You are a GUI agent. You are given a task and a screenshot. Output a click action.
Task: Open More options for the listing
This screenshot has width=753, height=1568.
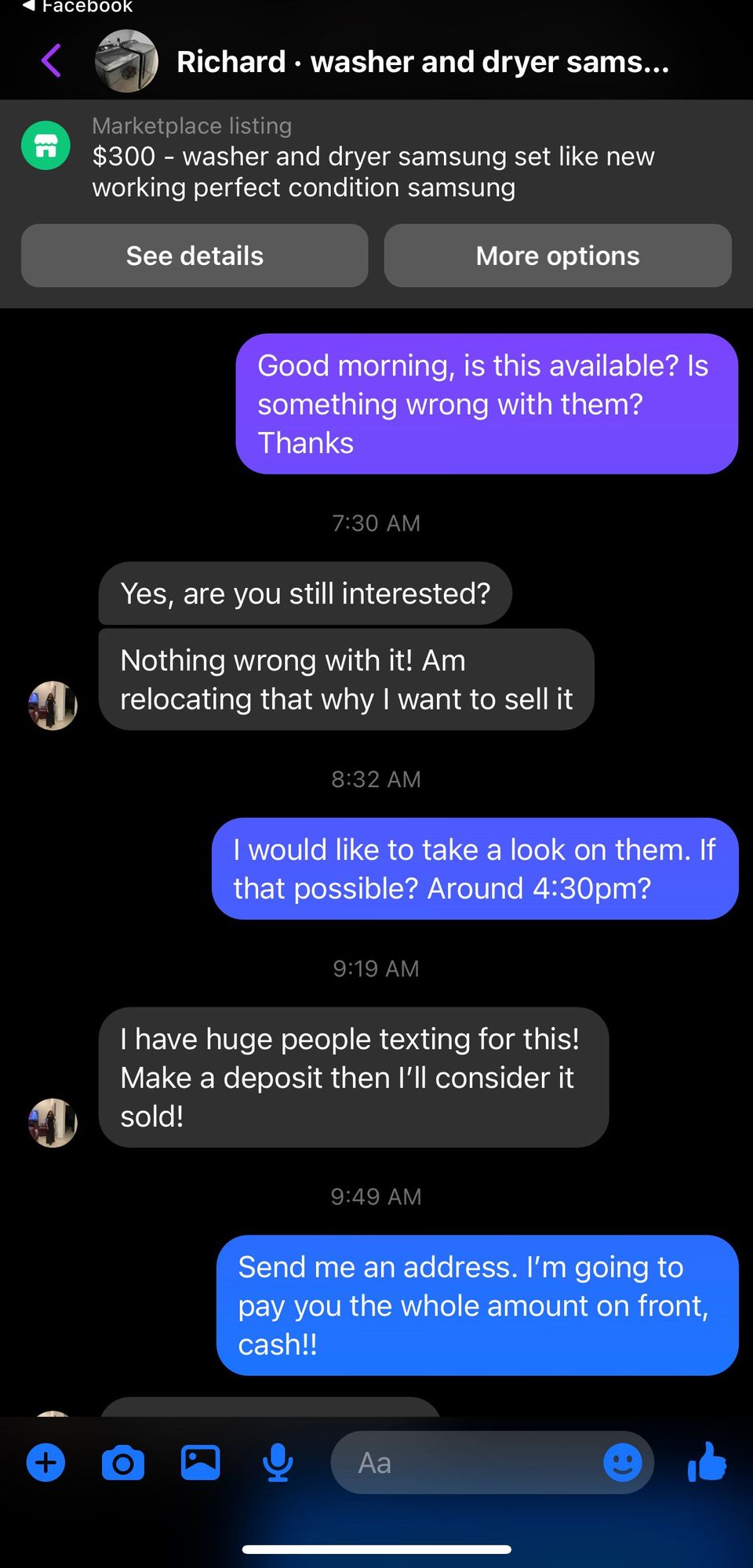tap(558, 256)
